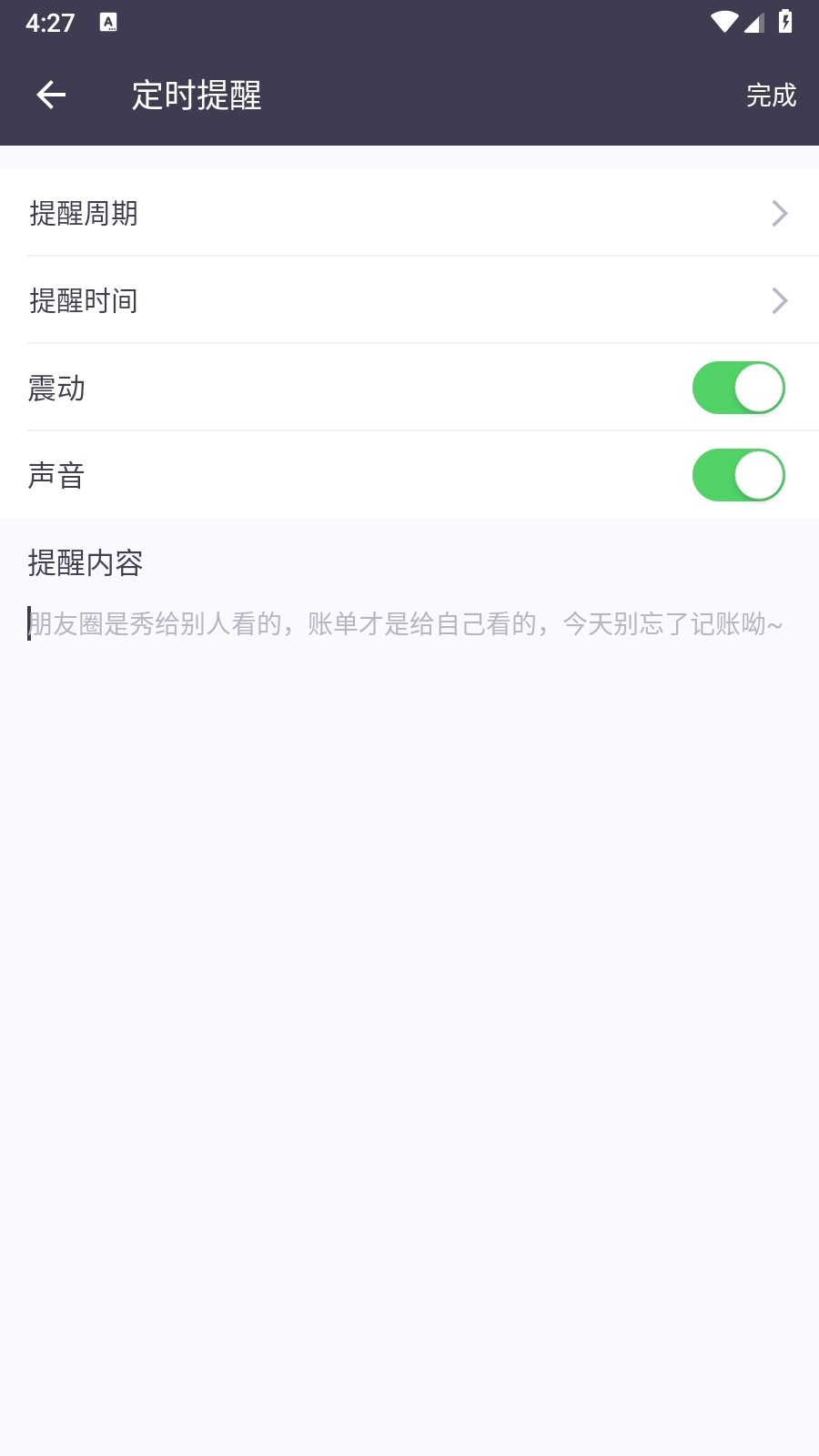This screenshot has height=1456, width=819.
Task: Open the 提醒时间 reminder time picker
Action: click(x=409, y=300)
